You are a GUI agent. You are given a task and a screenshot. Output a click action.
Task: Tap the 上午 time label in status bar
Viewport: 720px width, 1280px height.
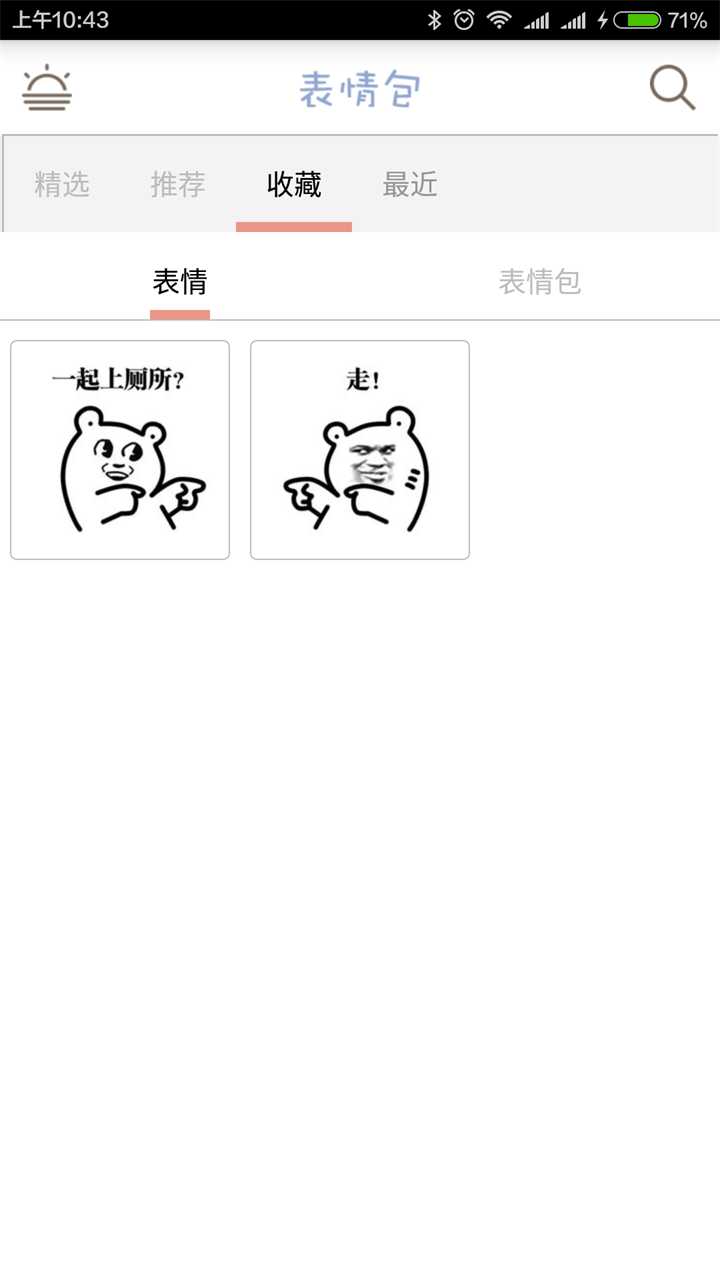(x=32, y=18)
